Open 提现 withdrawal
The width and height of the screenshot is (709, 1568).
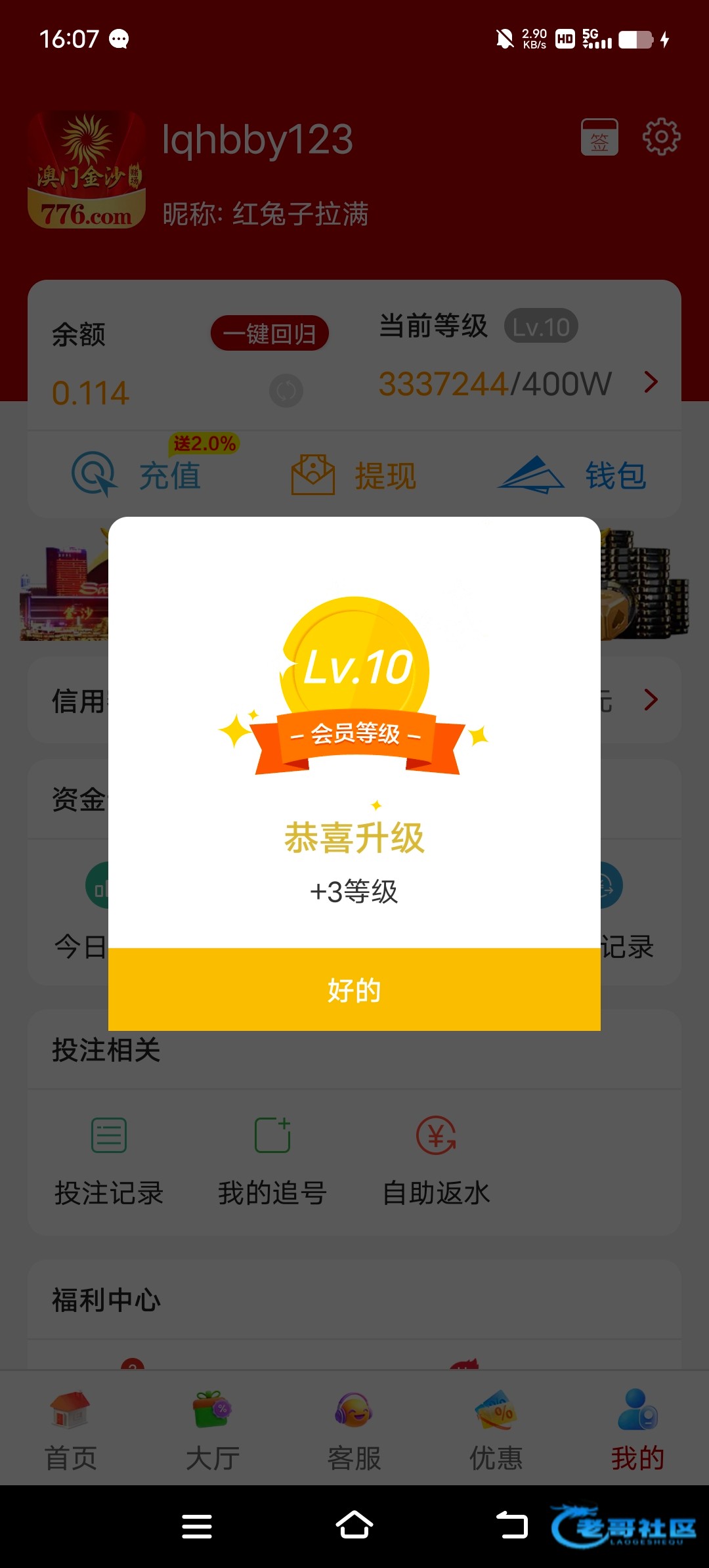click(x=354, y=475)
